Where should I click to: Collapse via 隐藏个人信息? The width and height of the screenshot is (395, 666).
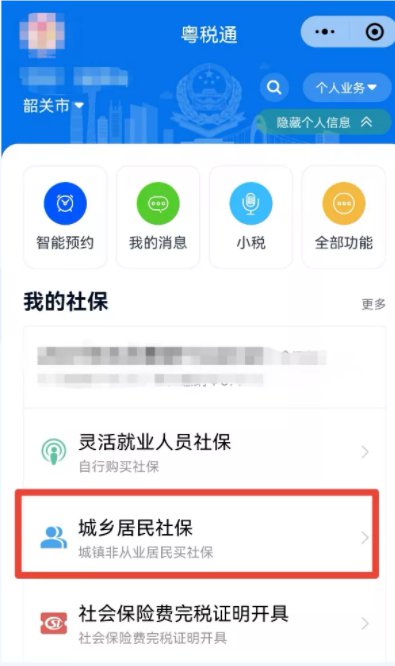[x=324, y=123]
